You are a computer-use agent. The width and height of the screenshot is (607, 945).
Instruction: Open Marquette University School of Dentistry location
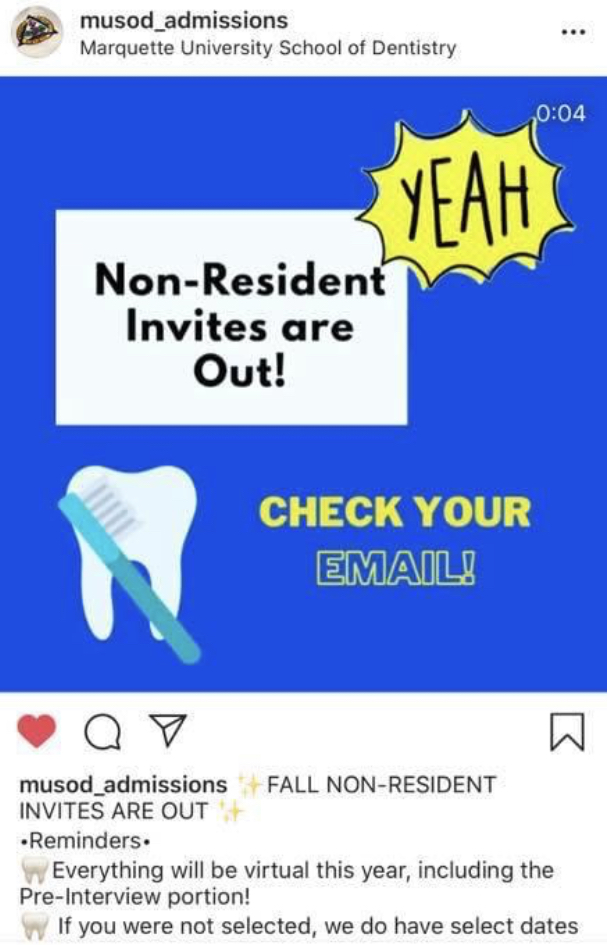click(266, 47)
